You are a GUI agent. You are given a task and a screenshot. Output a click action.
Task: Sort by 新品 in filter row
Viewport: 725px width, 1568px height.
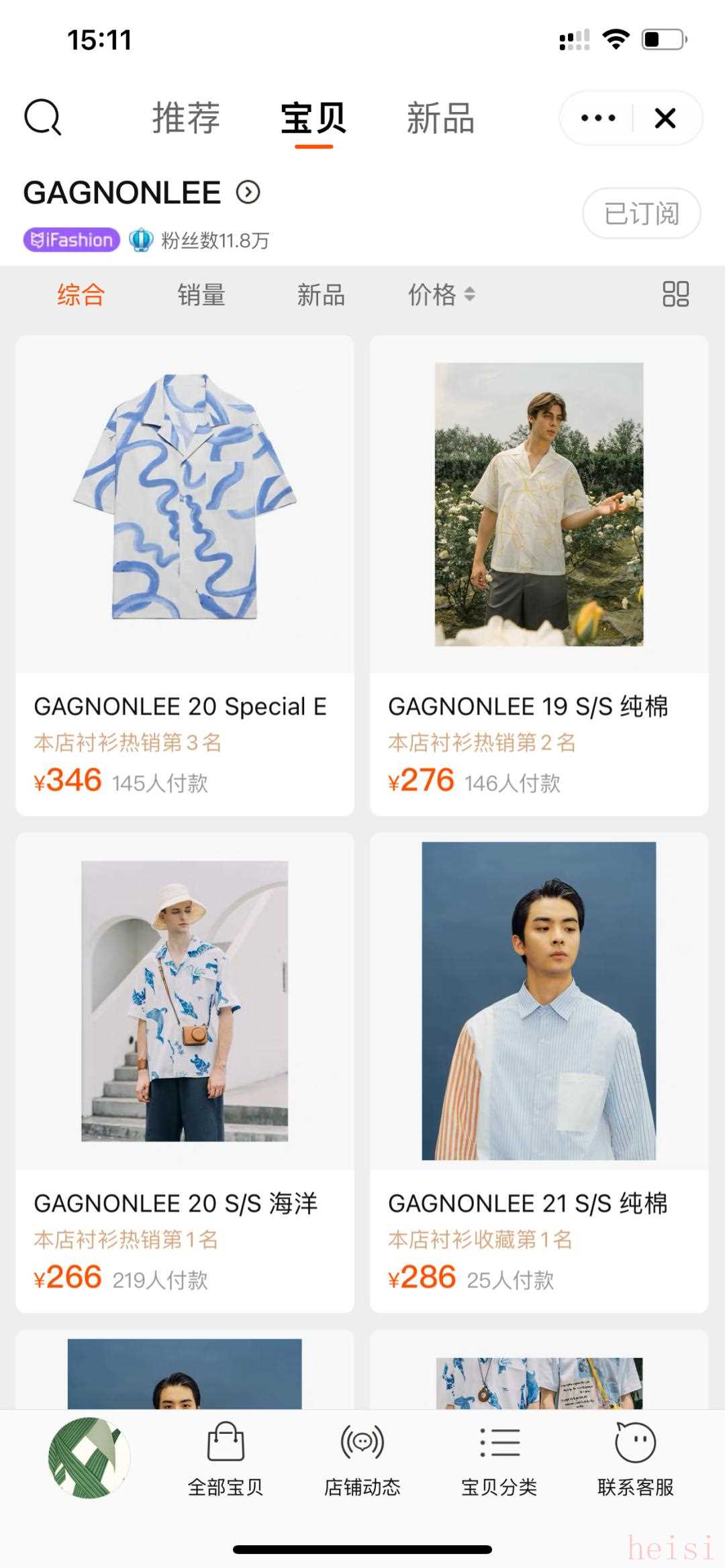pyautogui.click(x=321, y=295)
